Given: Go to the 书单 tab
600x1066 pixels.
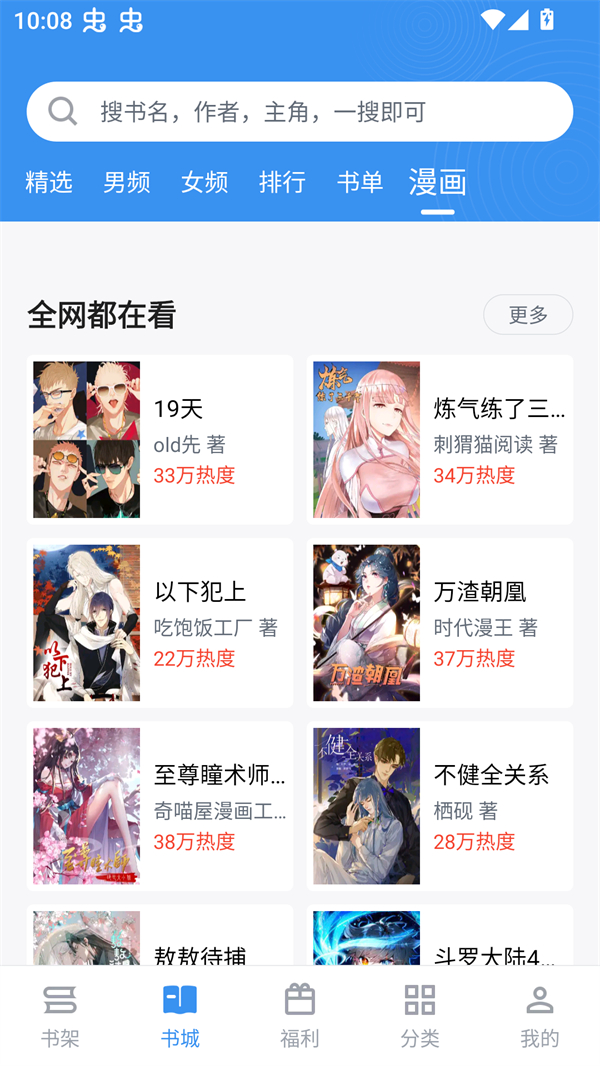Looking at the screenshot, I should (360, 182).
